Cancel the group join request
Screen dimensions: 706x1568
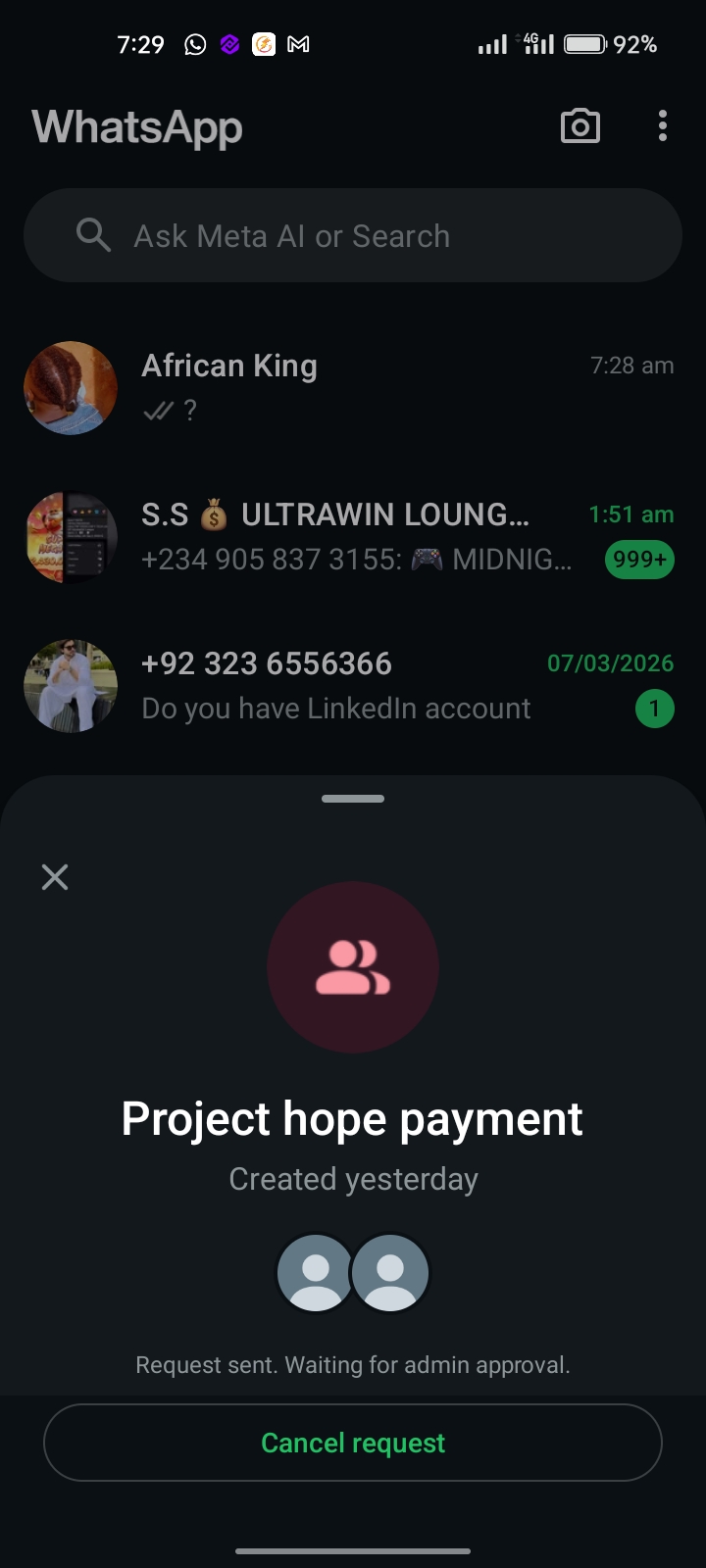pyautogui.click(x=353, y=1443)
